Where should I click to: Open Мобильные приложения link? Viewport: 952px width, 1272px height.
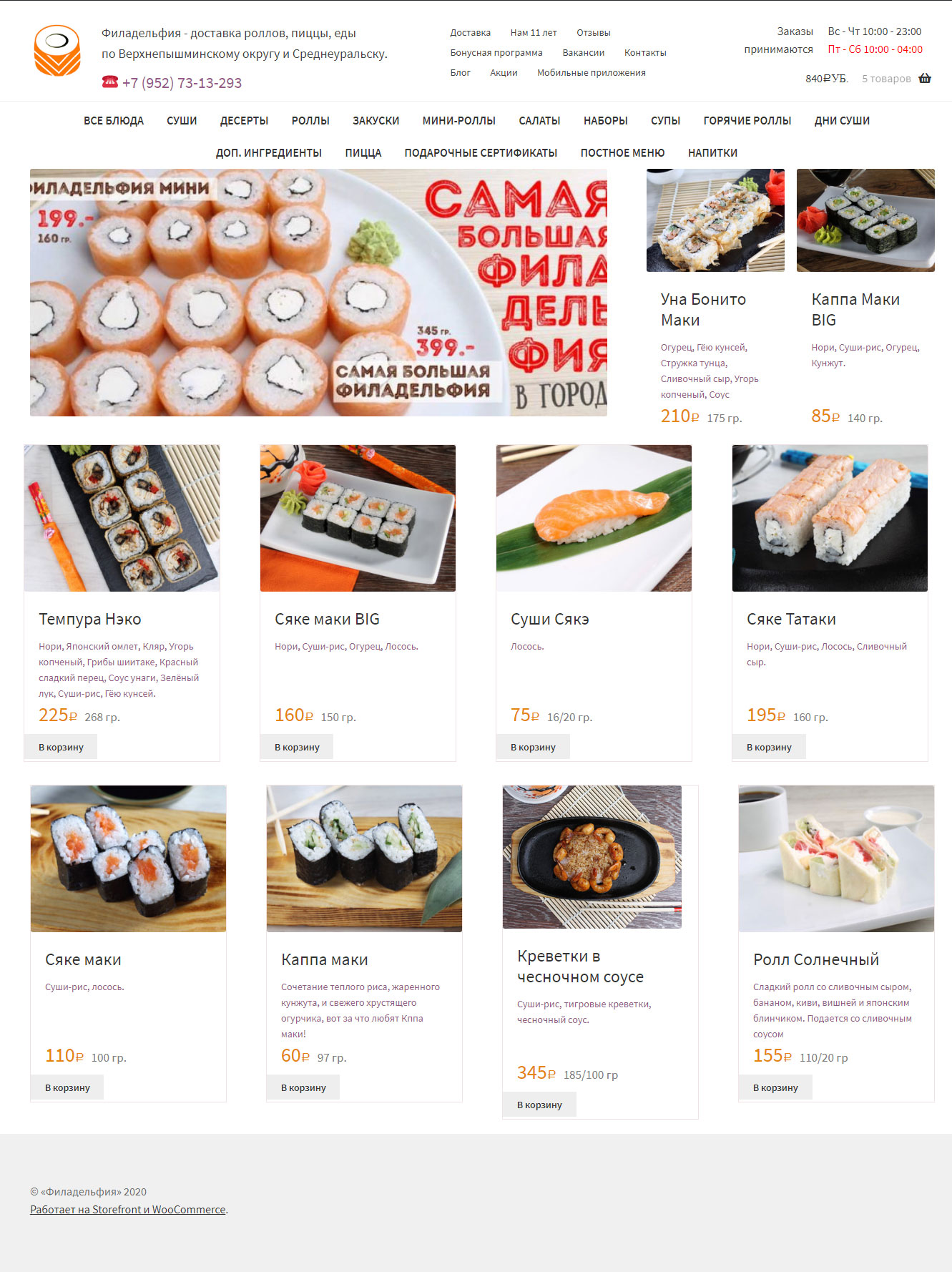[x=591, y=73]
